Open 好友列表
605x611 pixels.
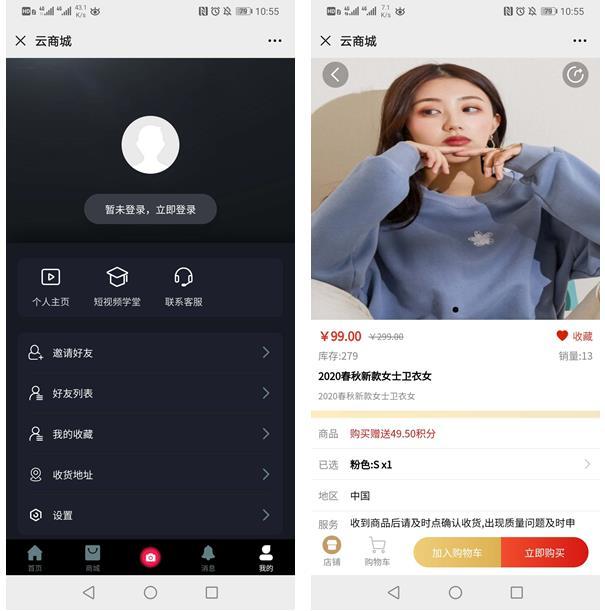tap(150, 394)
